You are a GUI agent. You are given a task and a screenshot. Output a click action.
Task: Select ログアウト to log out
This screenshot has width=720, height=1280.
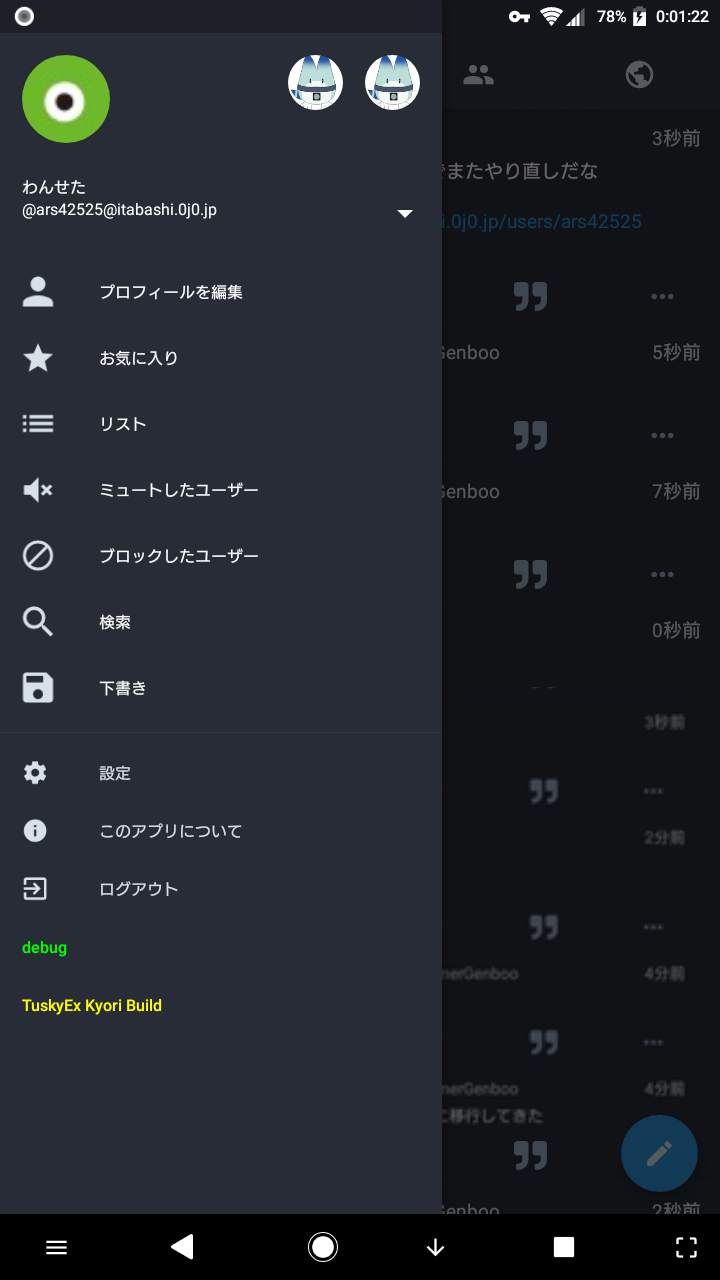(138, 889)
